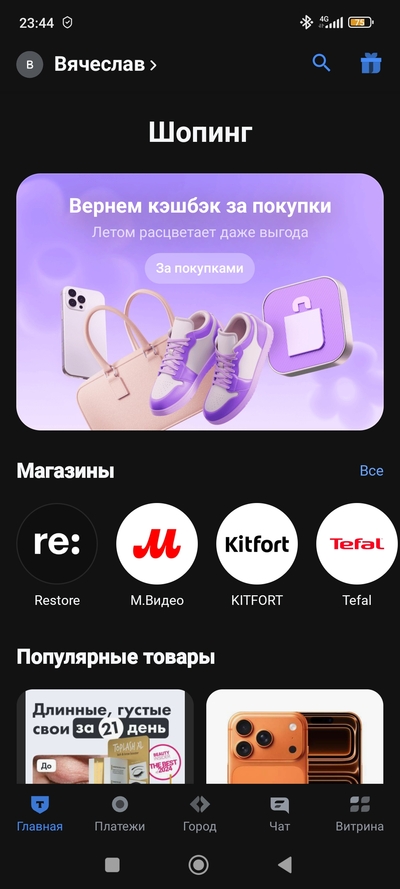View the orange phone product card
This screenshot has width=400, height=889.
click(x=295, y=736)
